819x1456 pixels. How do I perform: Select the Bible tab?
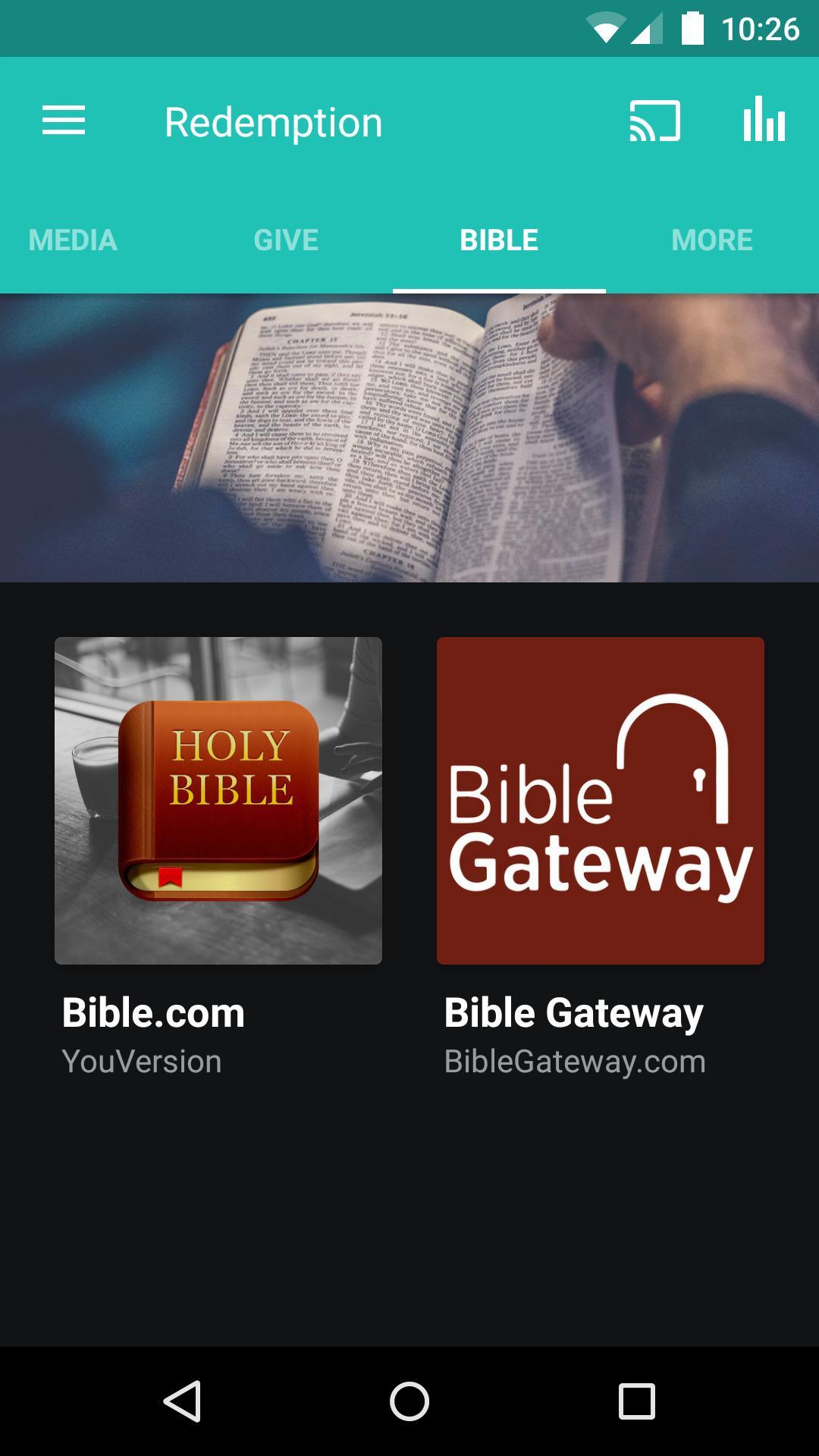tap(499, 240)
